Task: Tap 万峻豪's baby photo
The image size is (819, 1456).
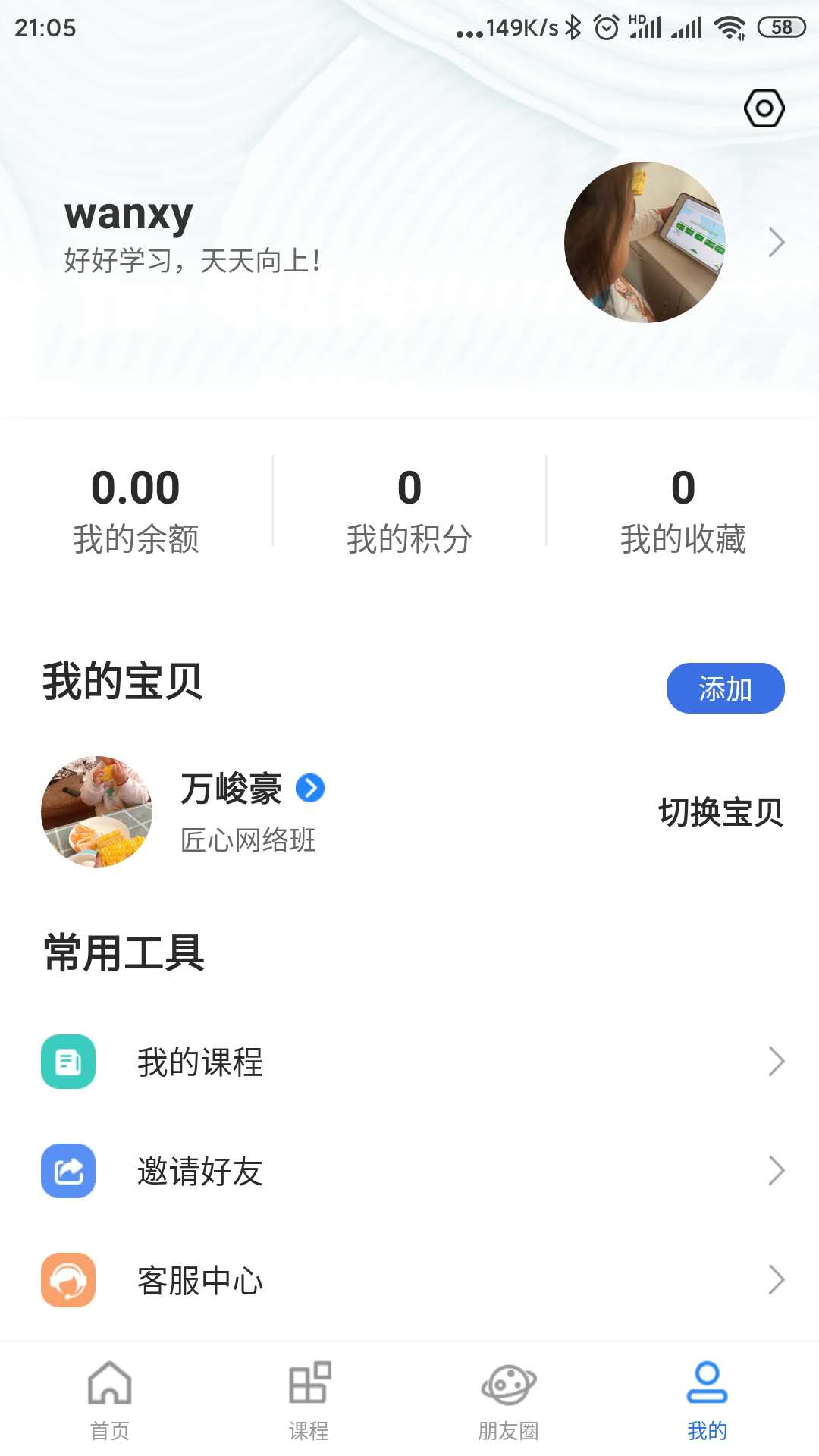Action: coord(97,811)
